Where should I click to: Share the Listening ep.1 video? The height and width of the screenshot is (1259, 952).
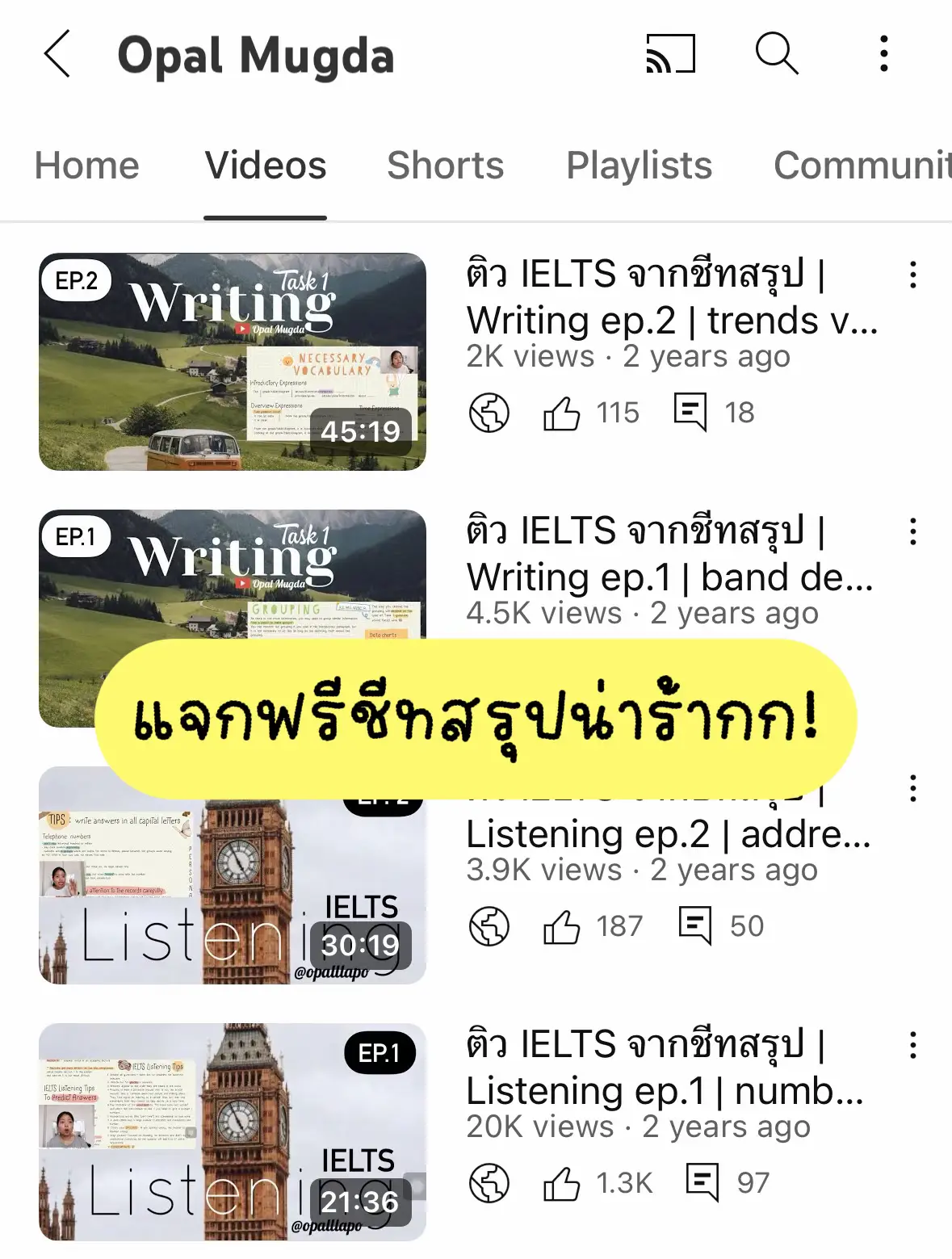(x=489, y=1181)
